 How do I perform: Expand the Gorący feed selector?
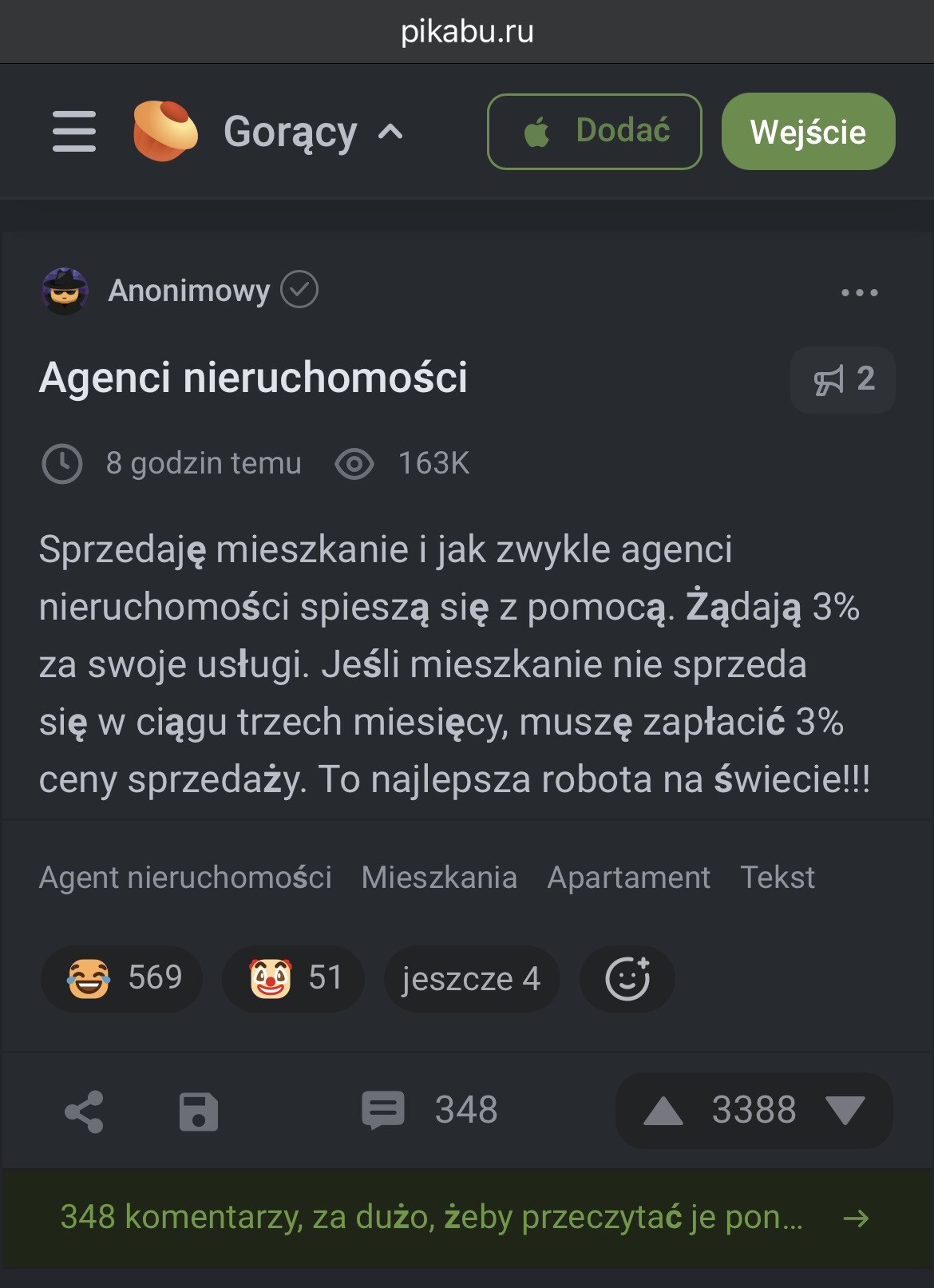[313, 132]
